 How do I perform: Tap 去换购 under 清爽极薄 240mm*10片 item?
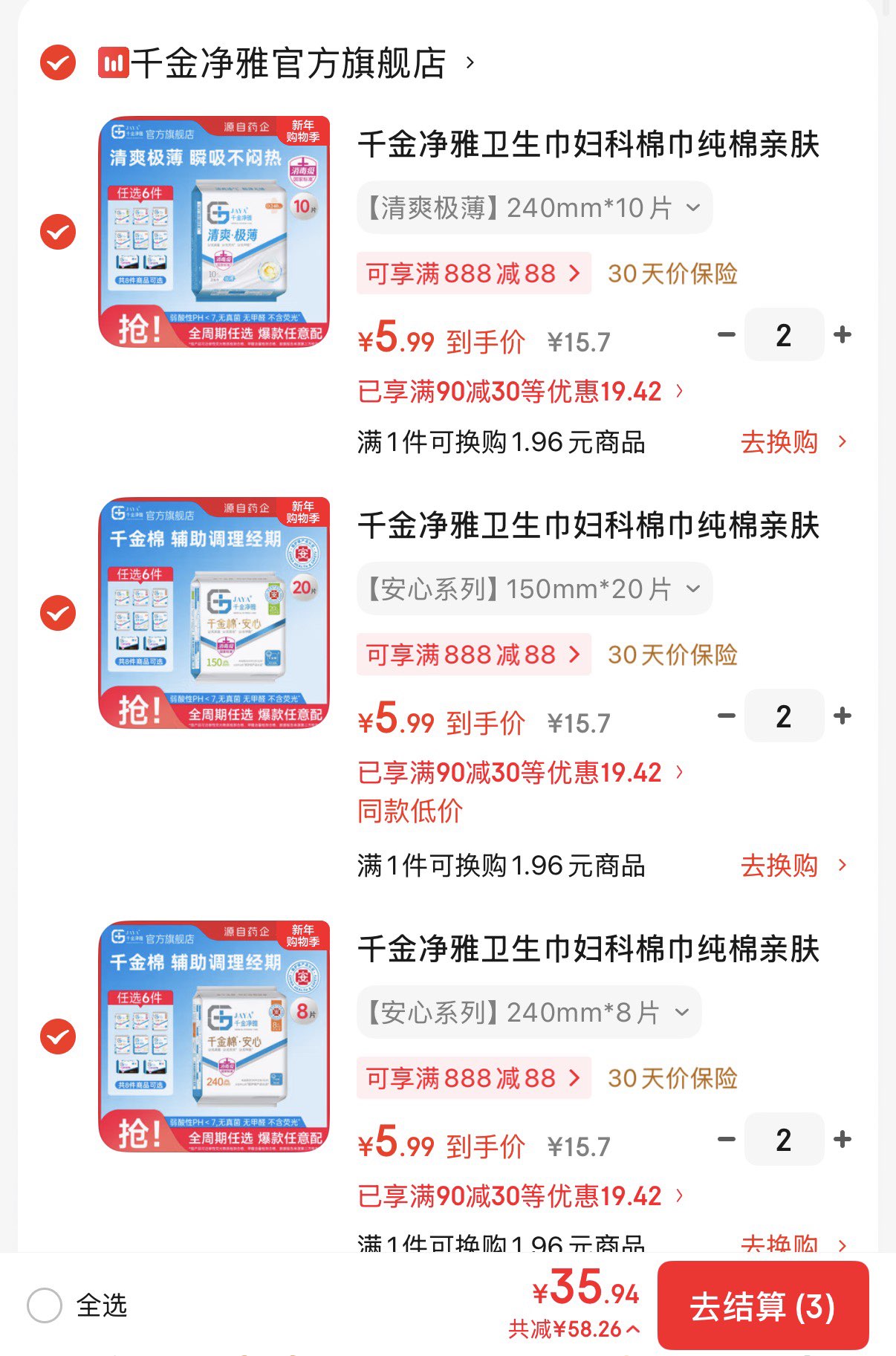(x=792, y=442)
